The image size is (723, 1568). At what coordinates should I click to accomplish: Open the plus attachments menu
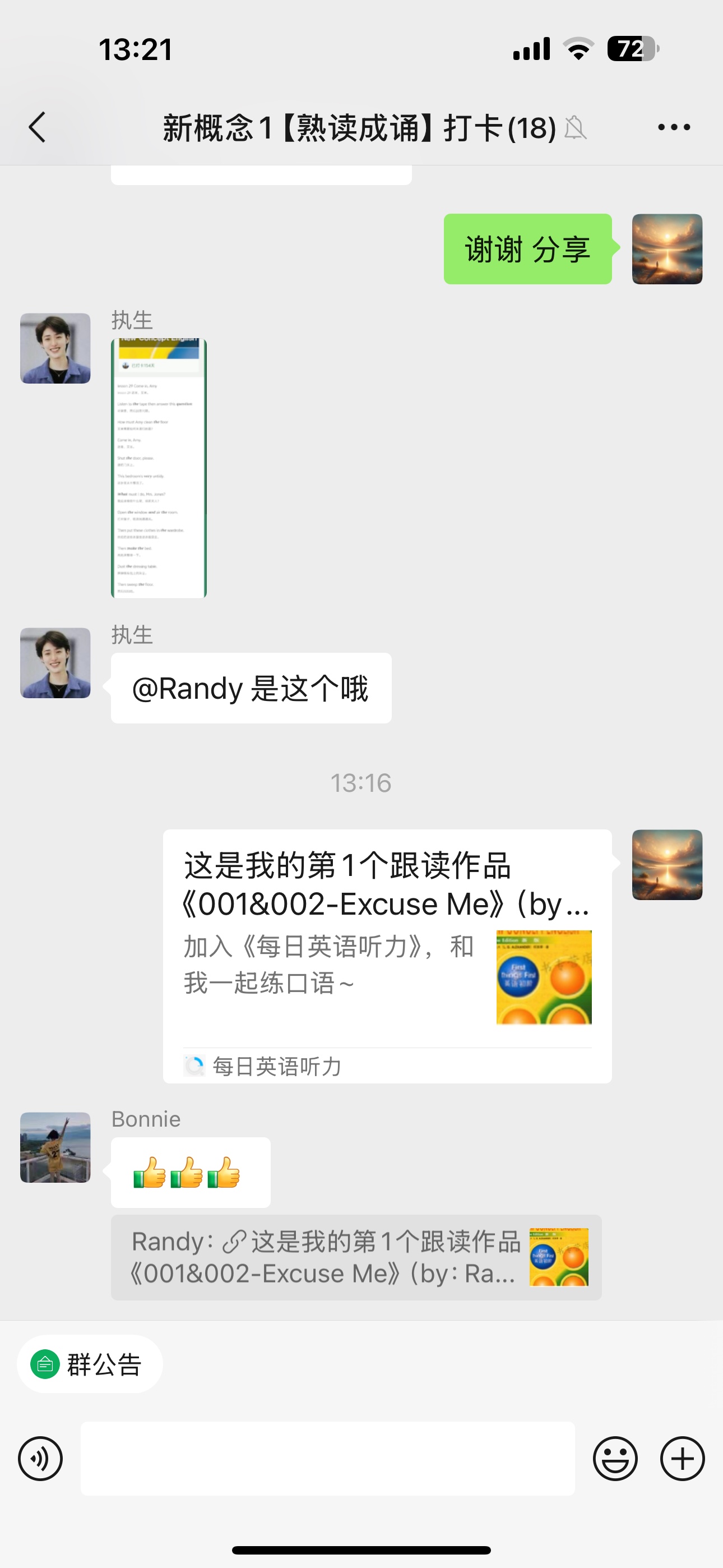(x=682, y=1459)
